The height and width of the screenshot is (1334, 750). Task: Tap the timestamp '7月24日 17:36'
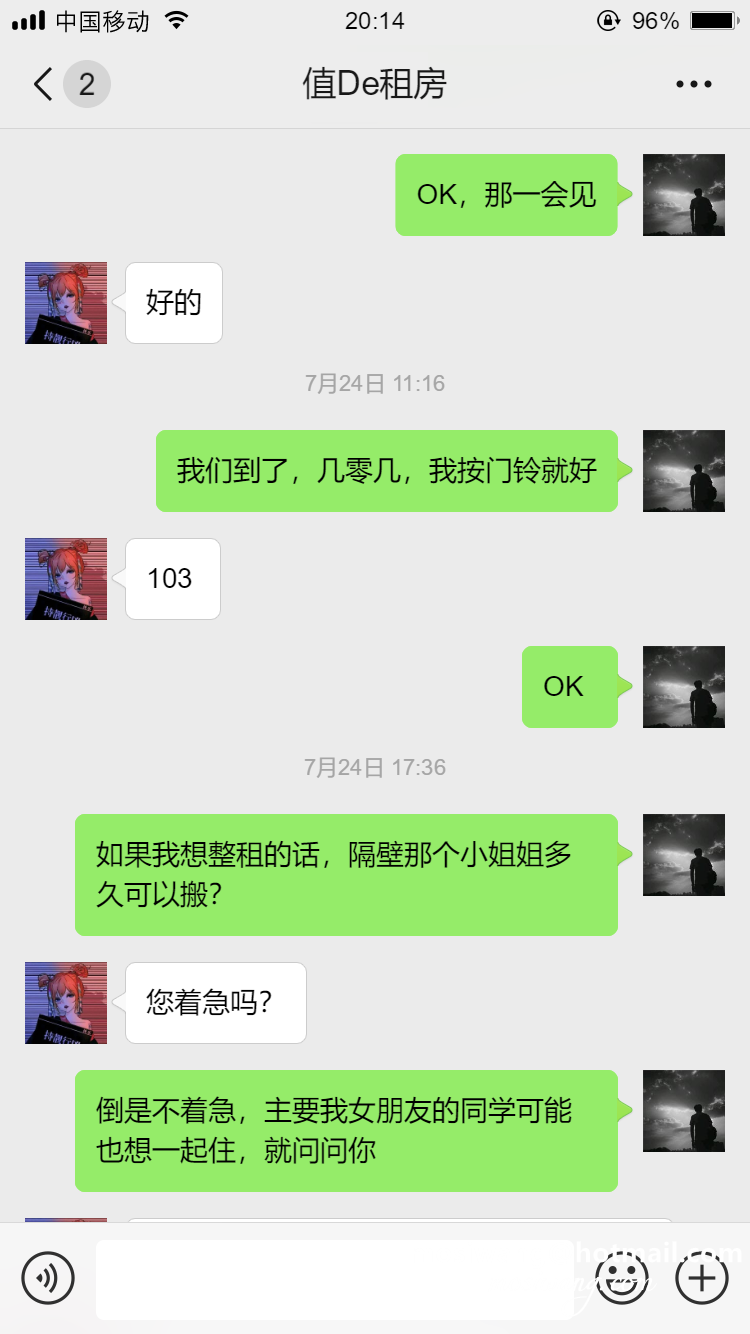click(x=375, y=767)
